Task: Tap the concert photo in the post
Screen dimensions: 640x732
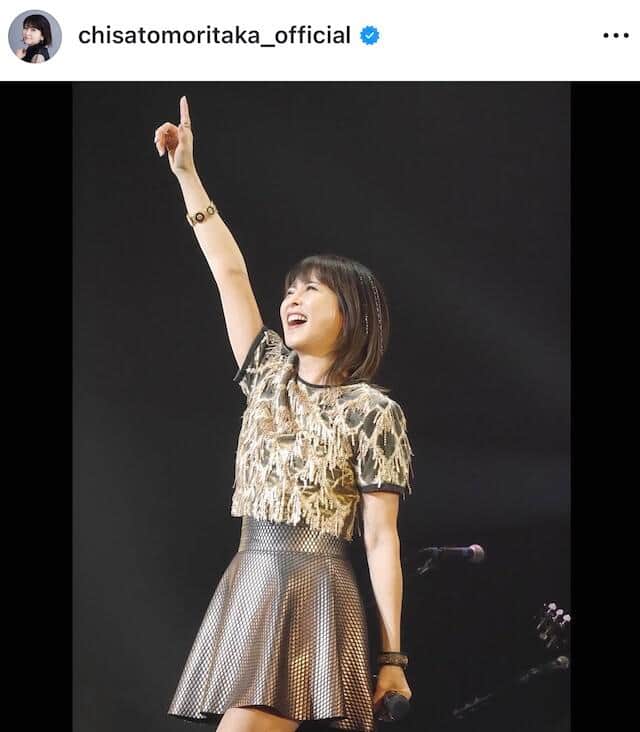Action: 320,406
